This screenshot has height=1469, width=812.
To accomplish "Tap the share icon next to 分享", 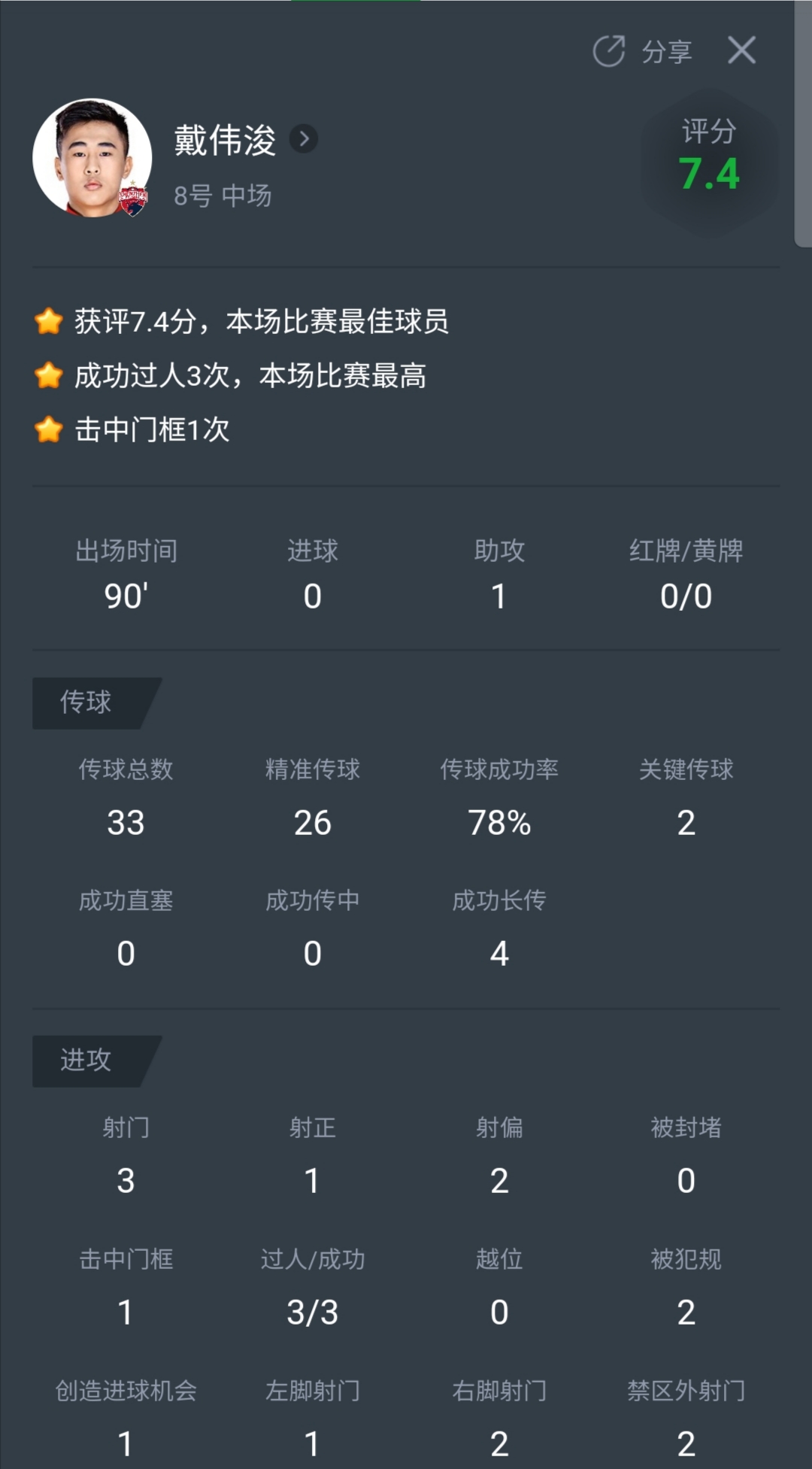I will point(609,51).
